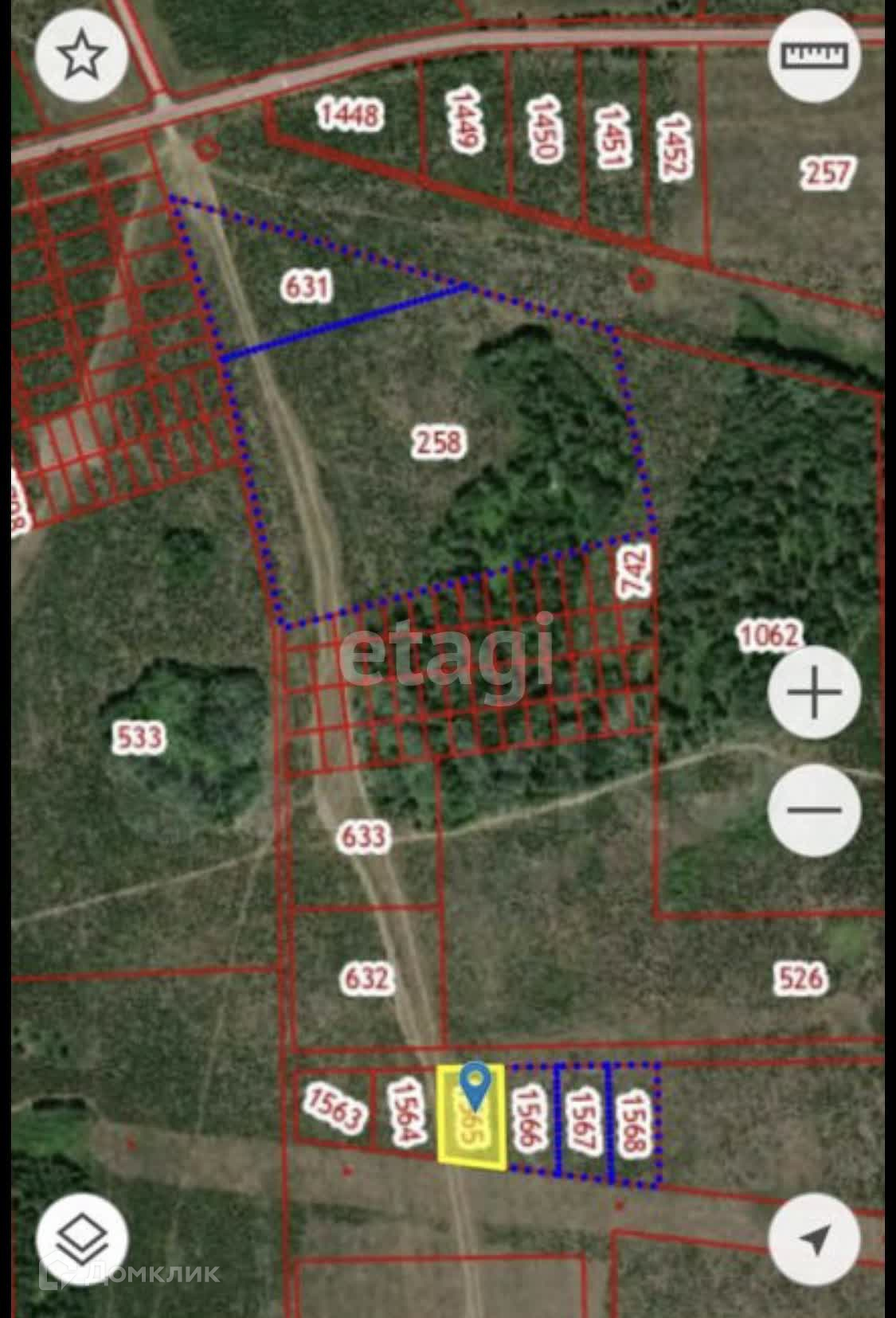Open the map layers selector
896x1318 pixels.
click(x=82, y=1238)
